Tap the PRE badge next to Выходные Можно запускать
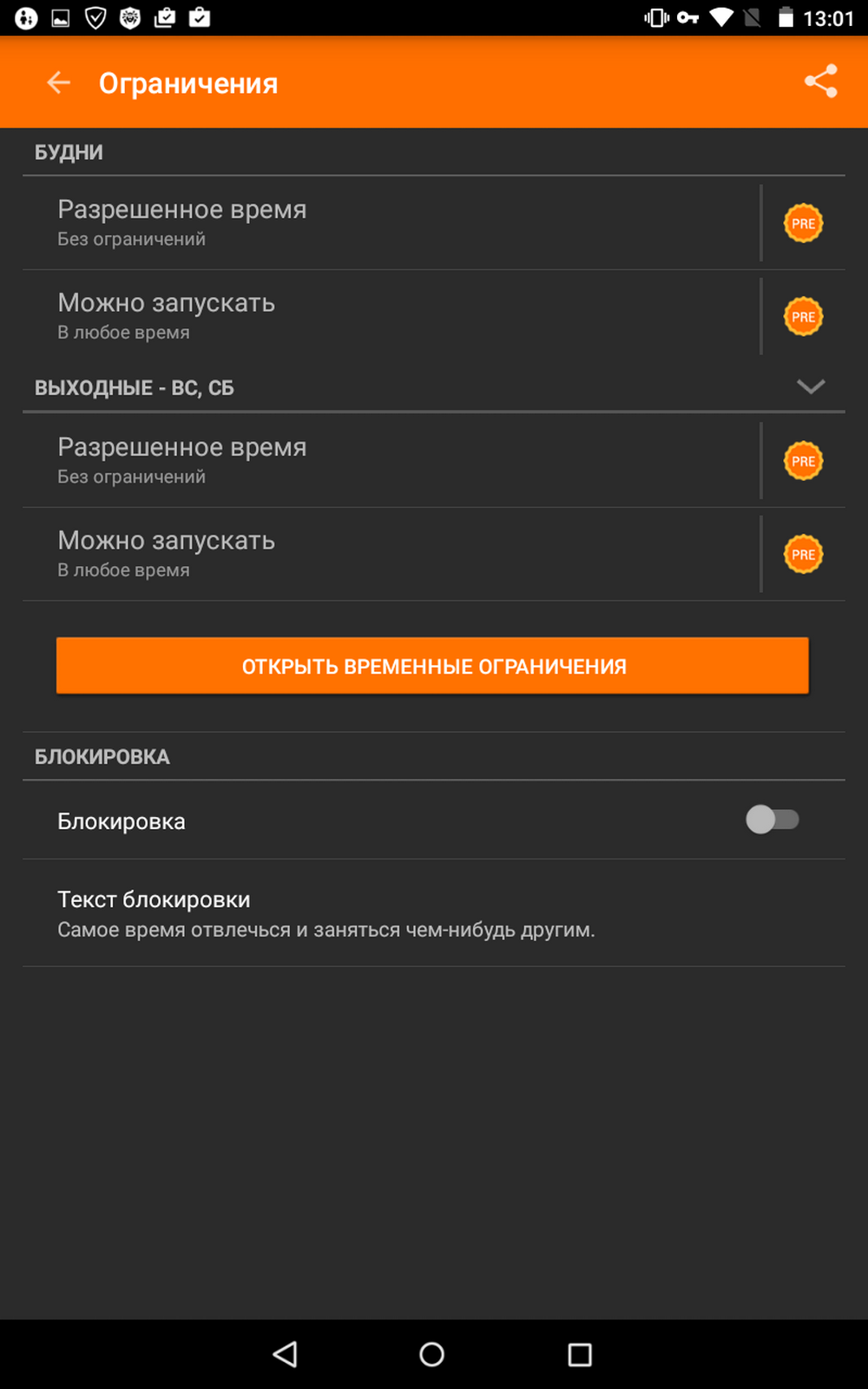868x1389 pixels. coord(804,554)
